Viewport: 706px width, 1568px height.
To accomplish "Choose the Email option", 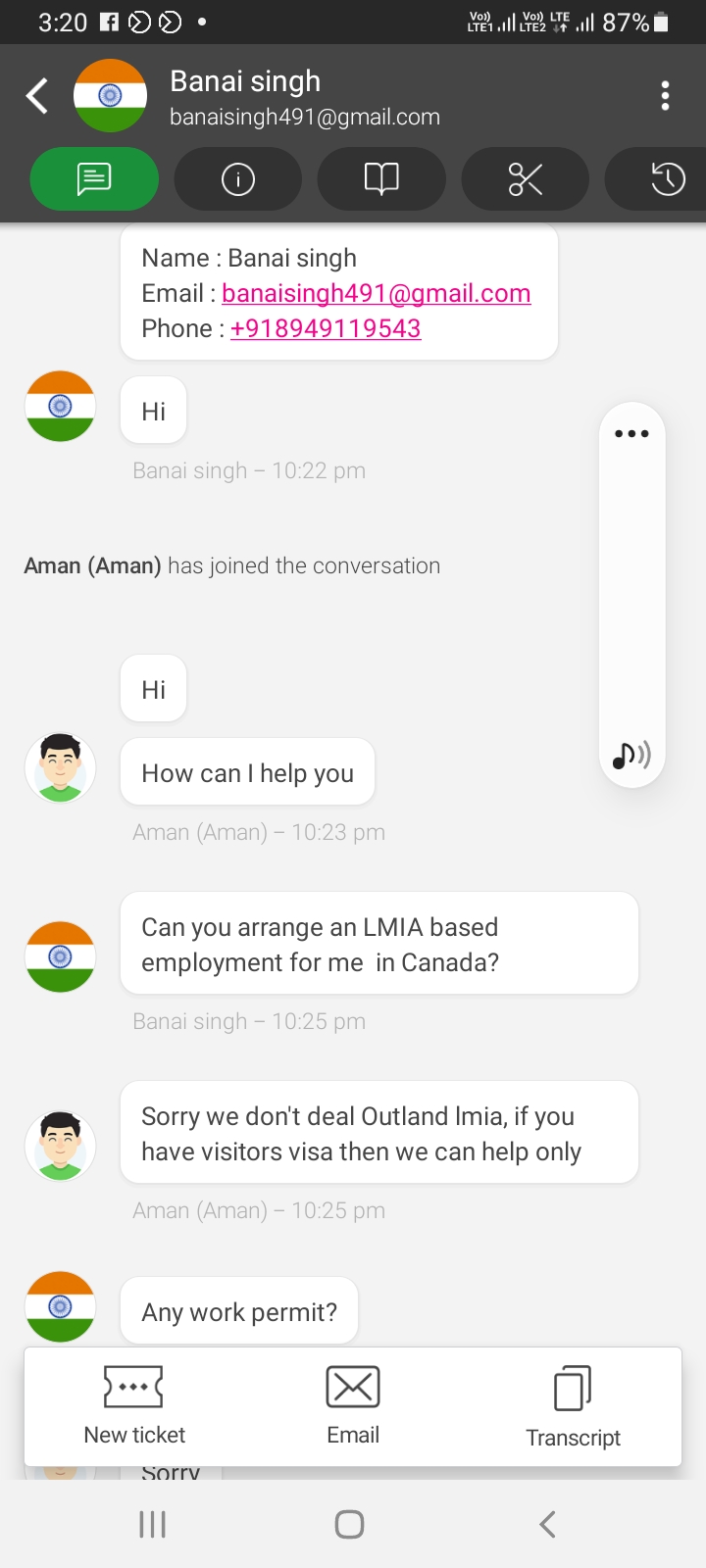I will click(x=353, y=1406).
